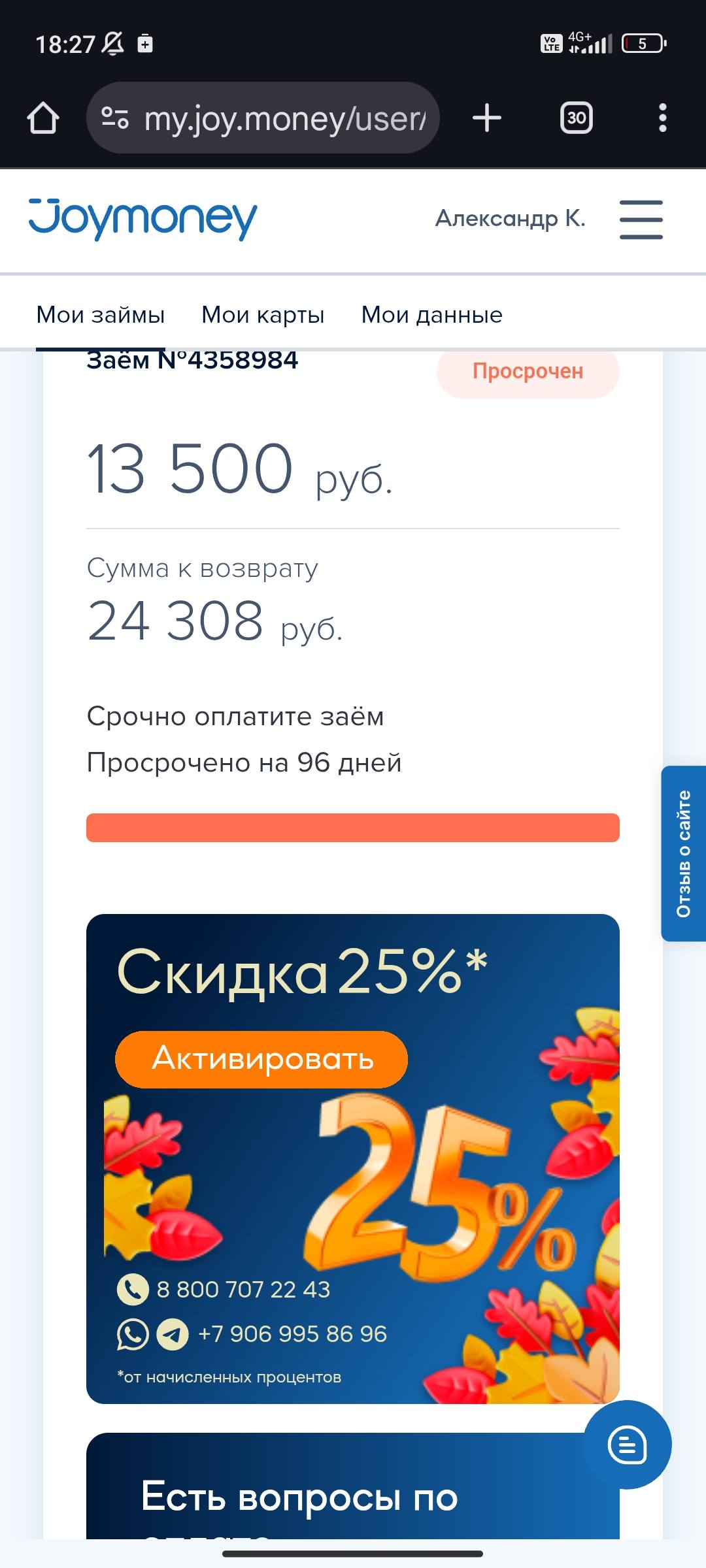Tap the address bar showing my.joy.money

284,118
